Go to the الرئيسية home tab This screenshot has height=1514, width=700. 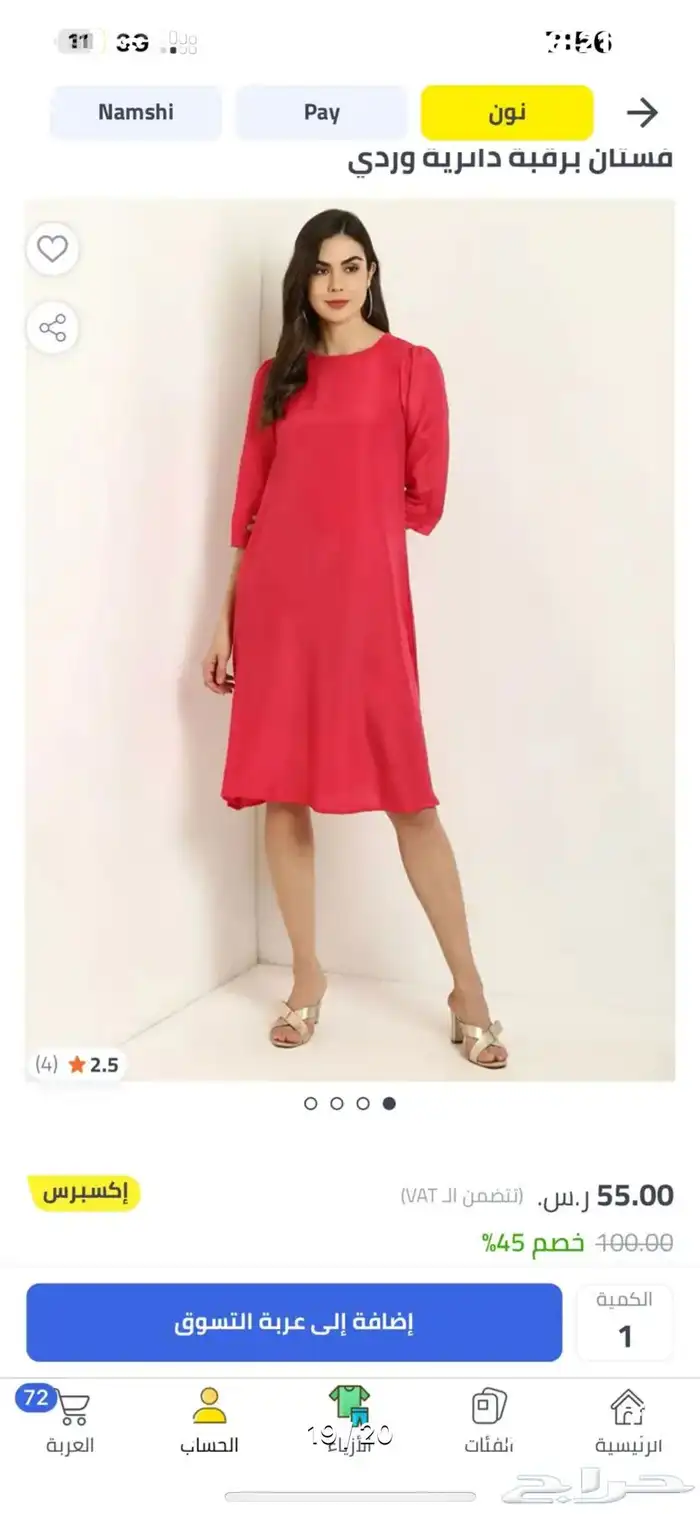[x=628, y=1421]
